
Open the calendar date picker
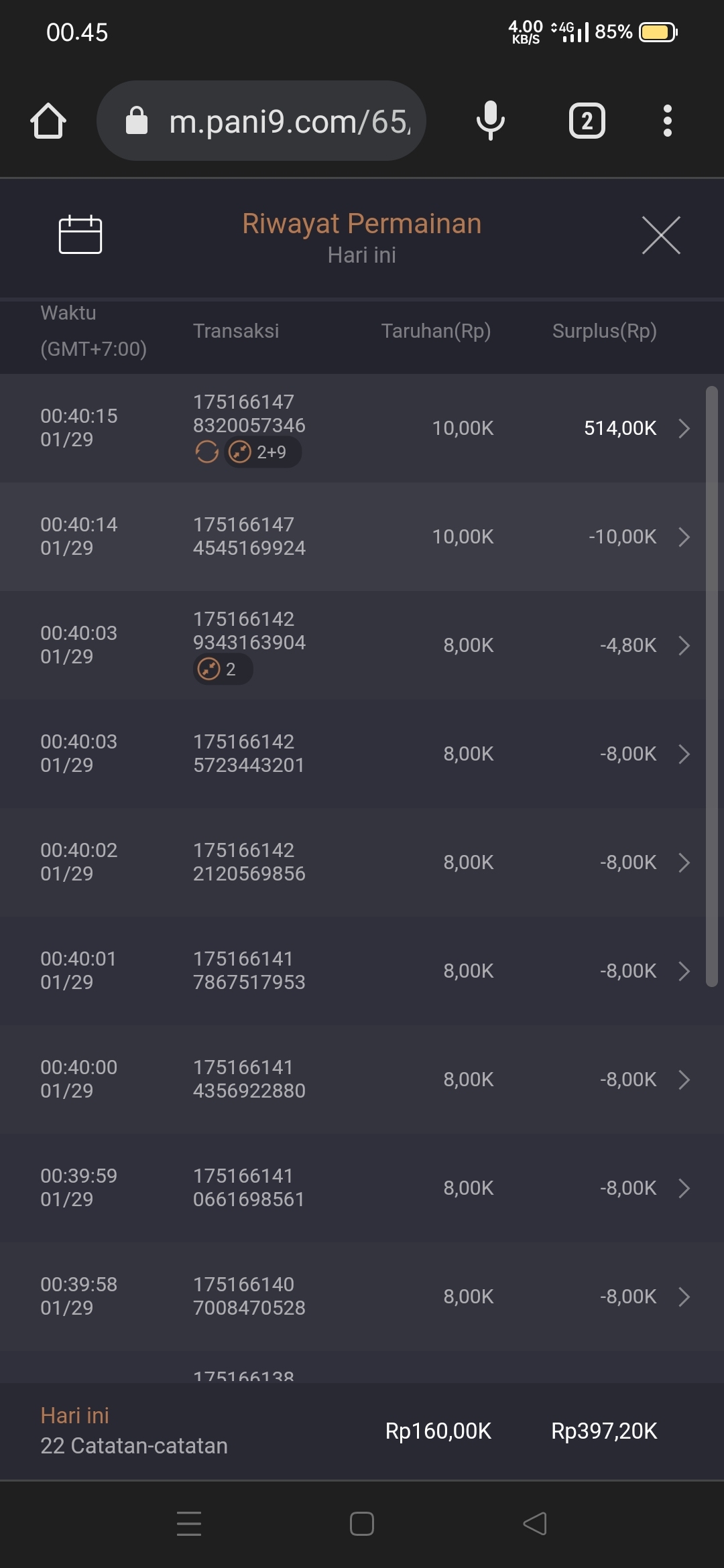(80, 235)
